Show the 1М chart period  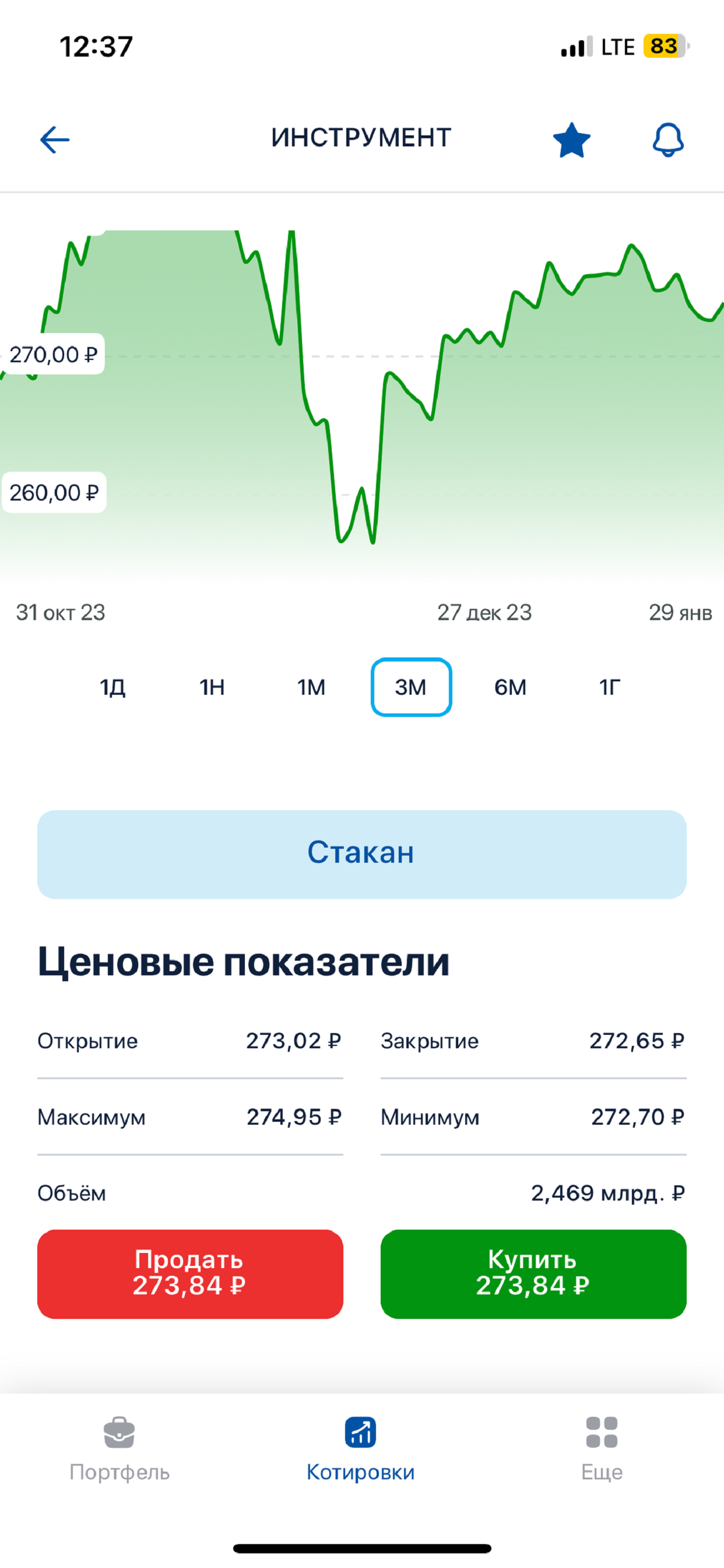[311, 687]
